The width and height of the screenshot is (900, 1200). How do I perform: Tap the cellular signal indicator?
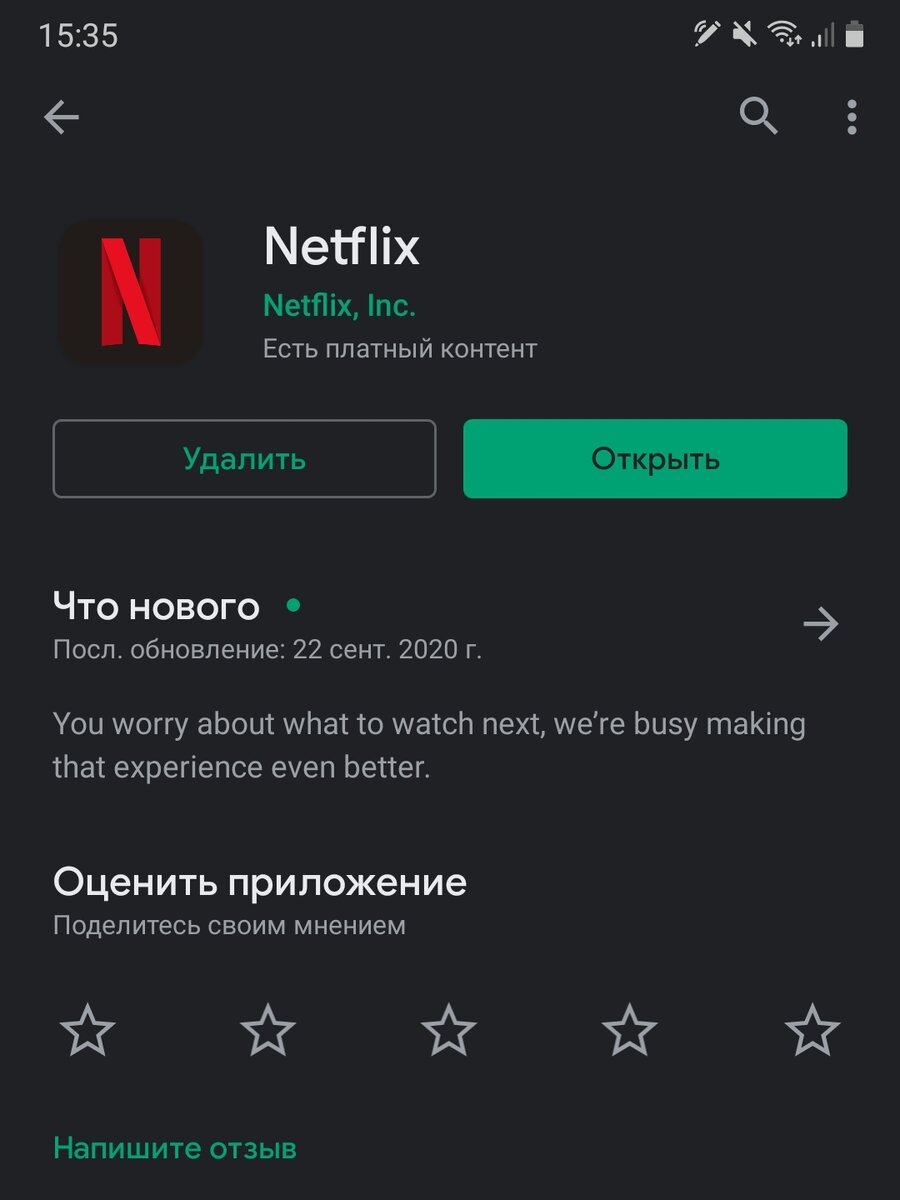(822, 33)
